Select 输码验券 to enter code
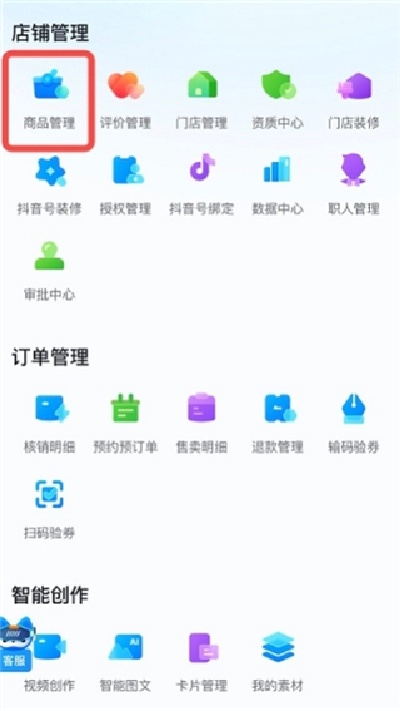The image size is (400, 711). point(354,424)
